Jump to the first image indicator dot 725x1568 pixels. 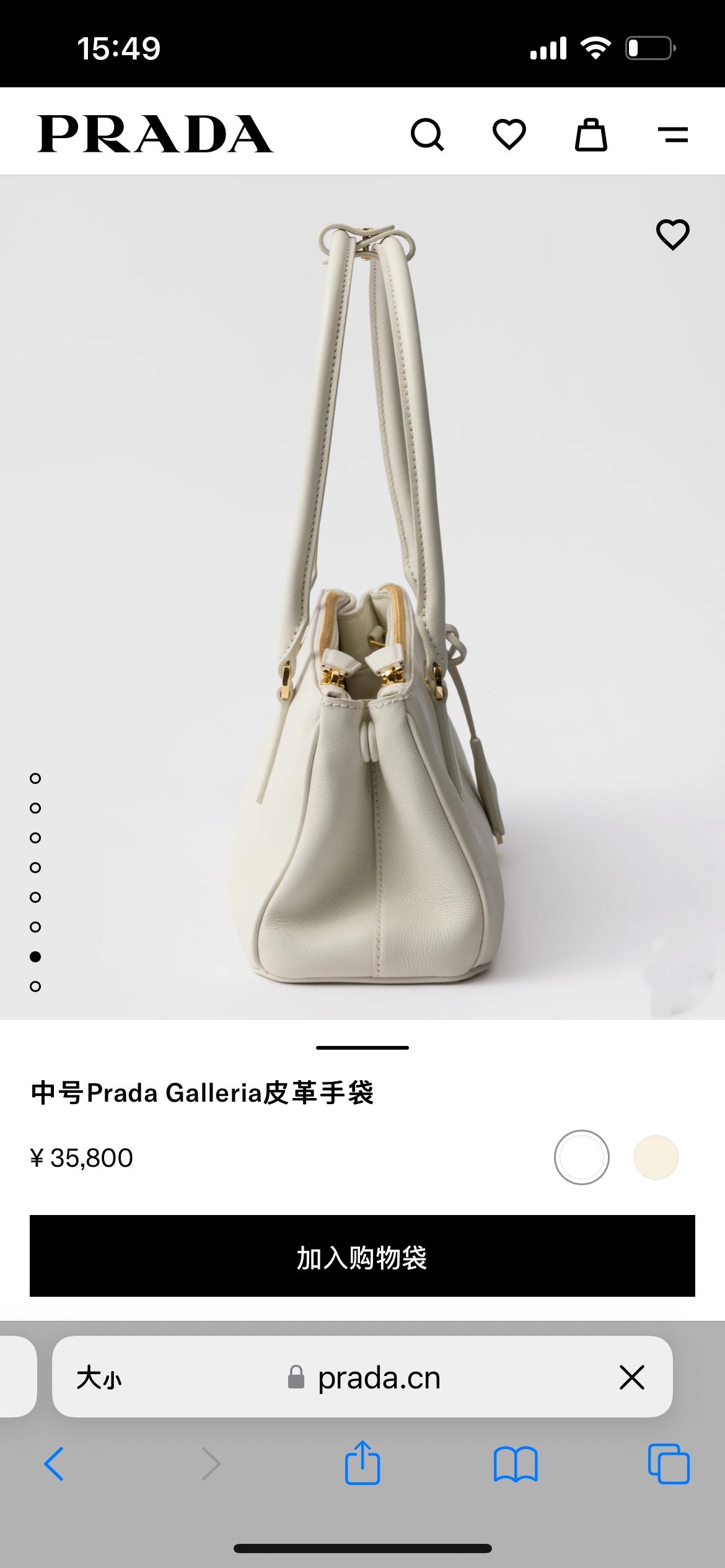point(35,778)
